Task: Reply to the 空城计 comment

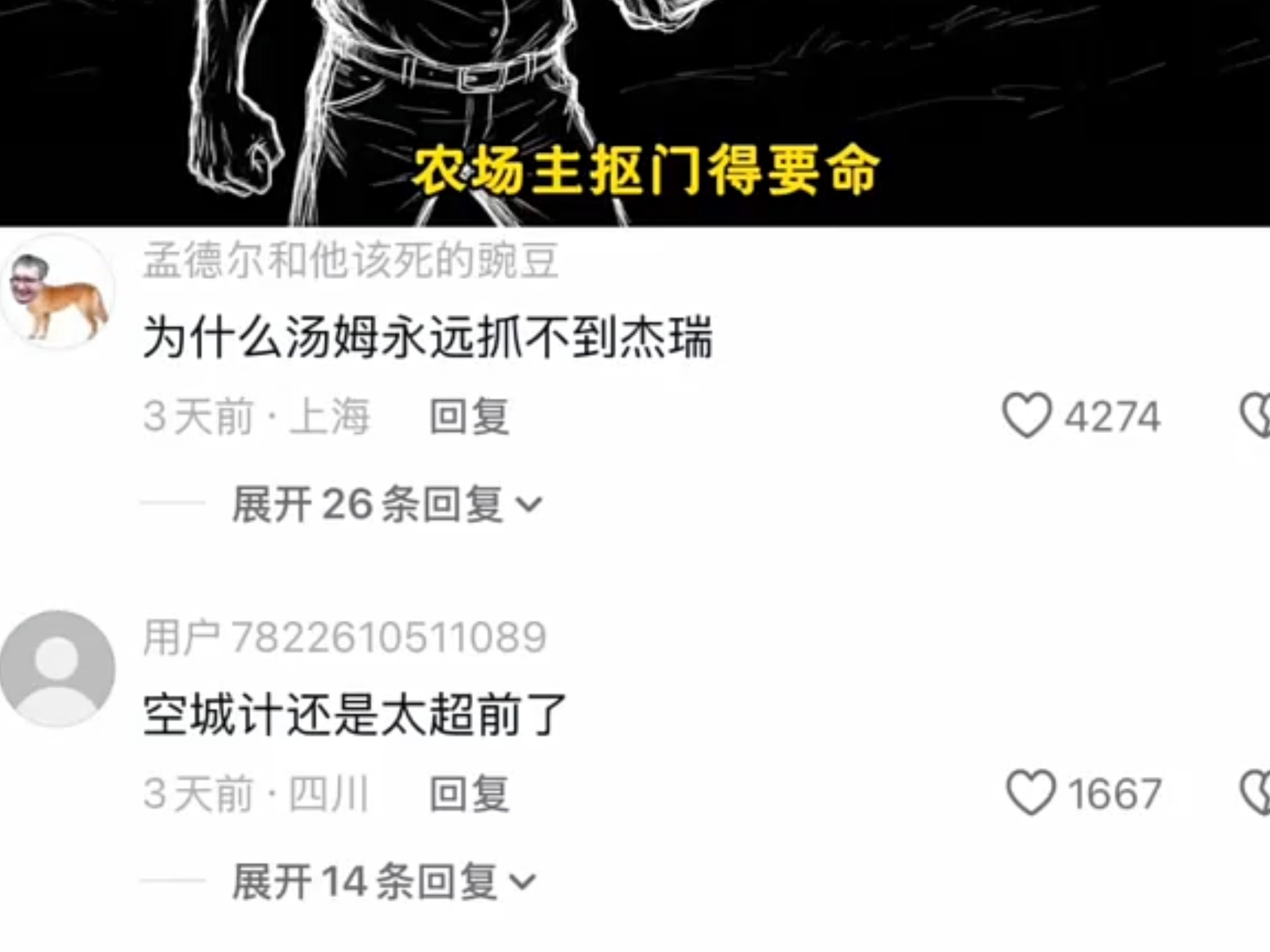Action: click(469, 793)
